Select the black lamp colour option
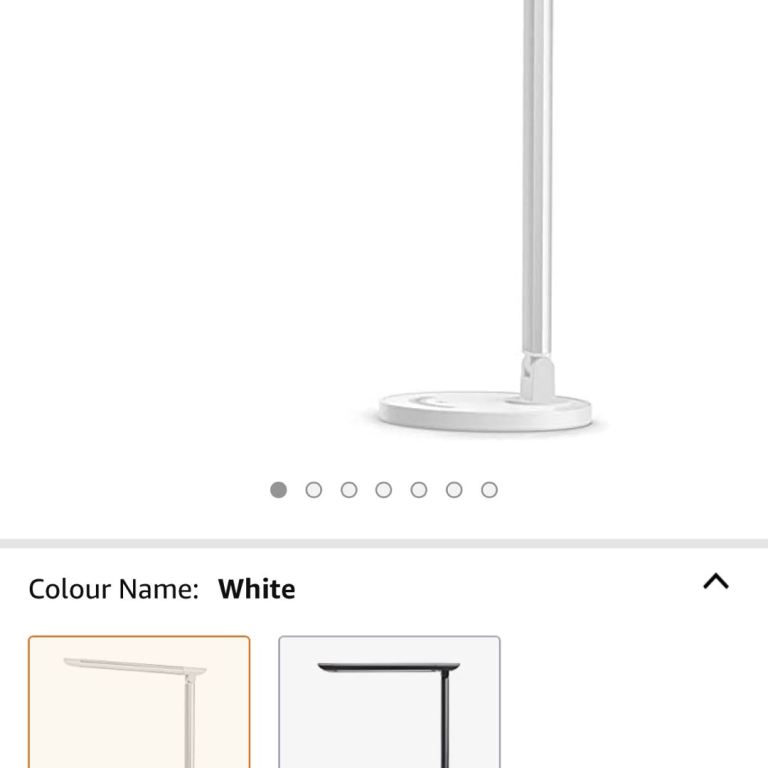Image resolution: width=768 pixels, height=768 pixels. 389,701
